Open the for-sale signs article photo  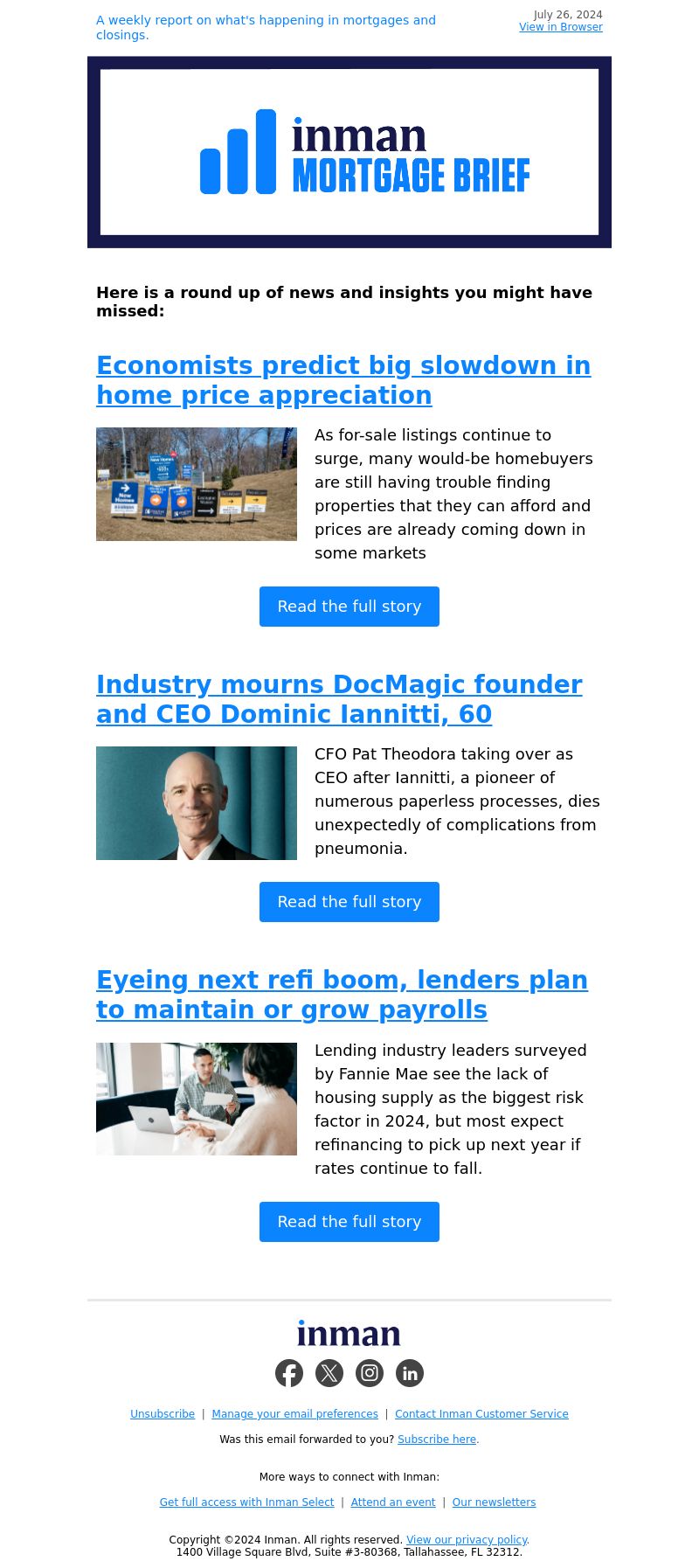point(197,484)
